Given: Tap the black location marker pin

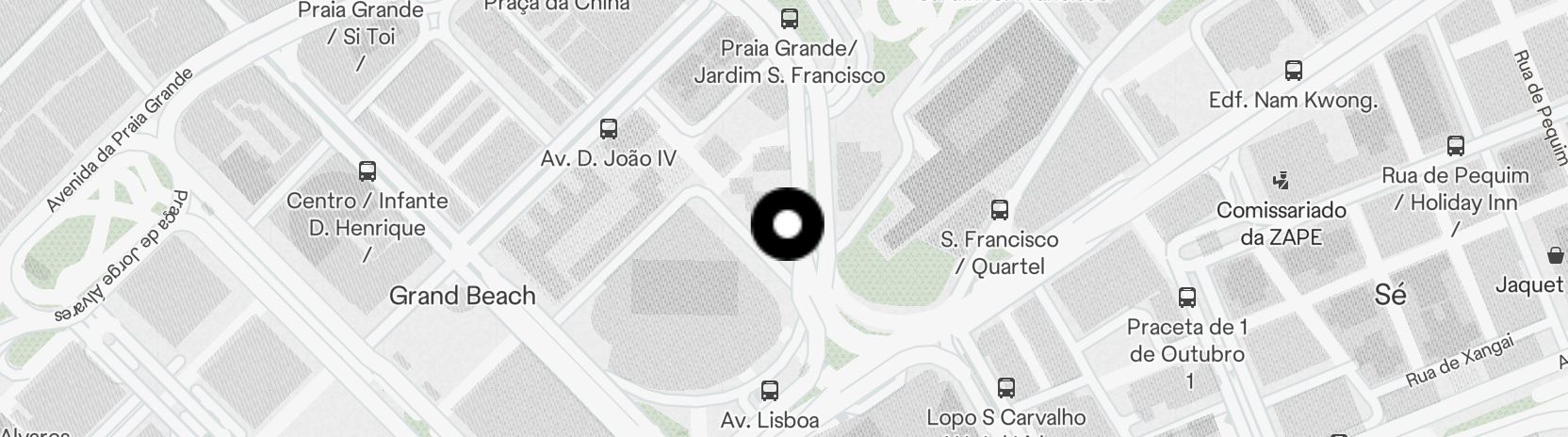Looking at the screenshot, I should click(x=788, y=224).
